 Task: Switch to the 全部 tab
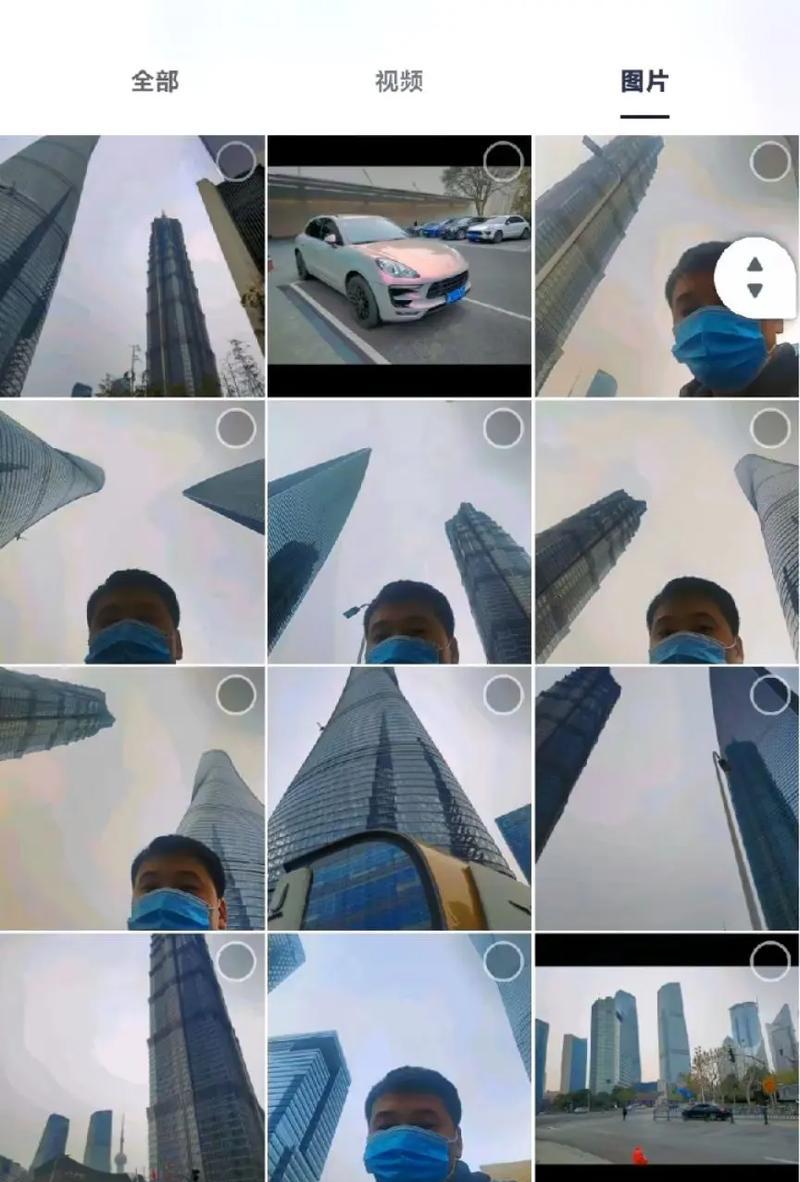(155, 82)
